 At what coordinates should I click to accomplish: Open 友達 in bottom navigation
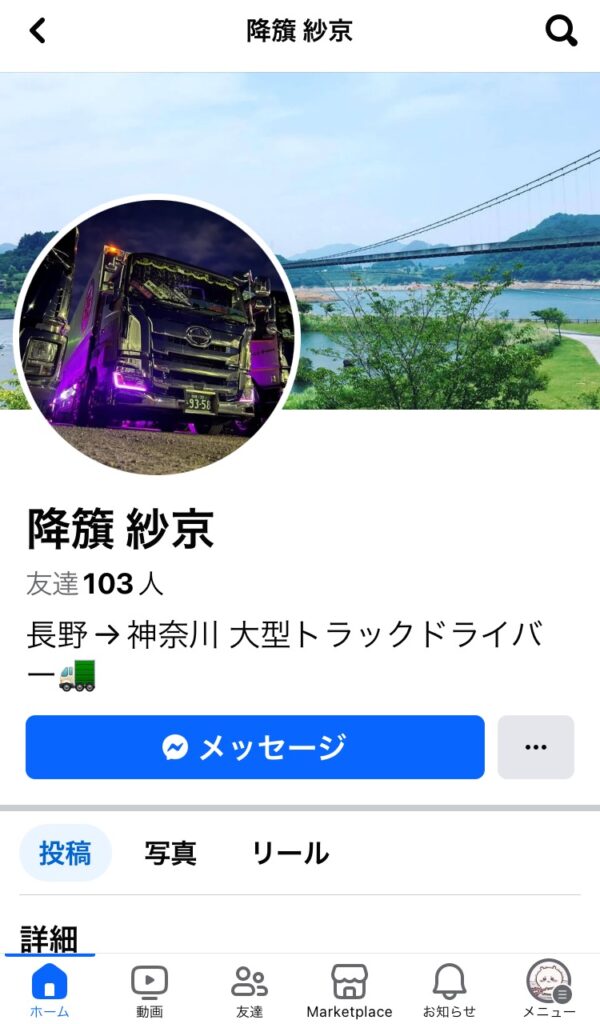point(249,990)
